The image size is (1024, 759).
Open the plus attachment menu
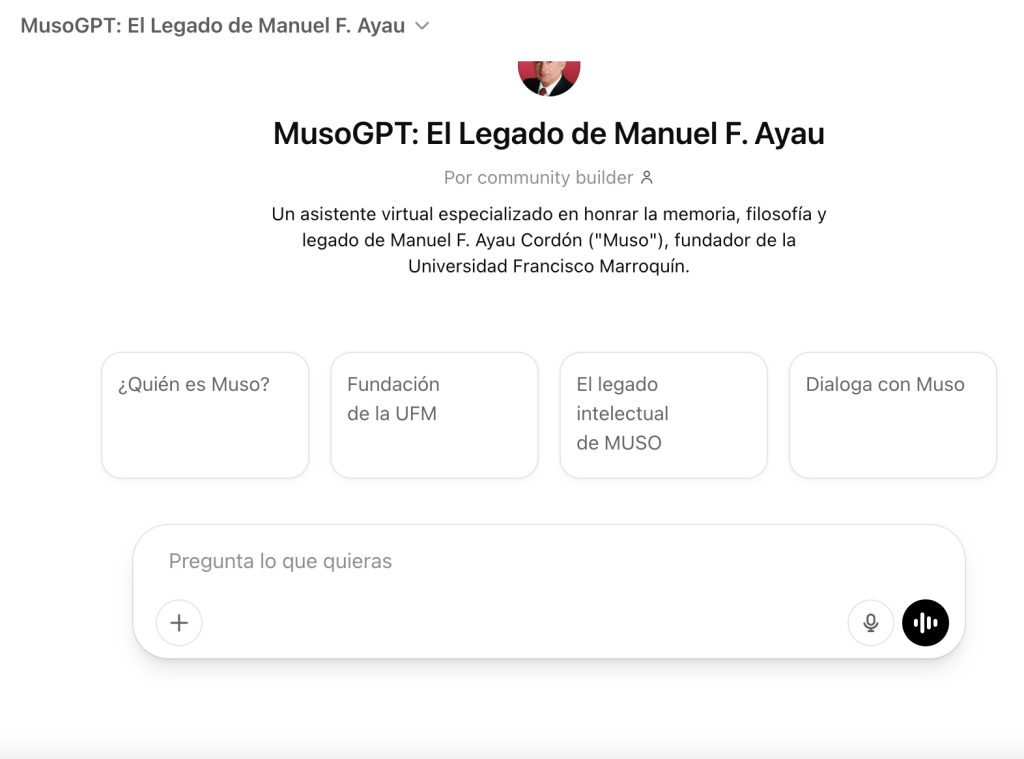[x=179, y=623]
